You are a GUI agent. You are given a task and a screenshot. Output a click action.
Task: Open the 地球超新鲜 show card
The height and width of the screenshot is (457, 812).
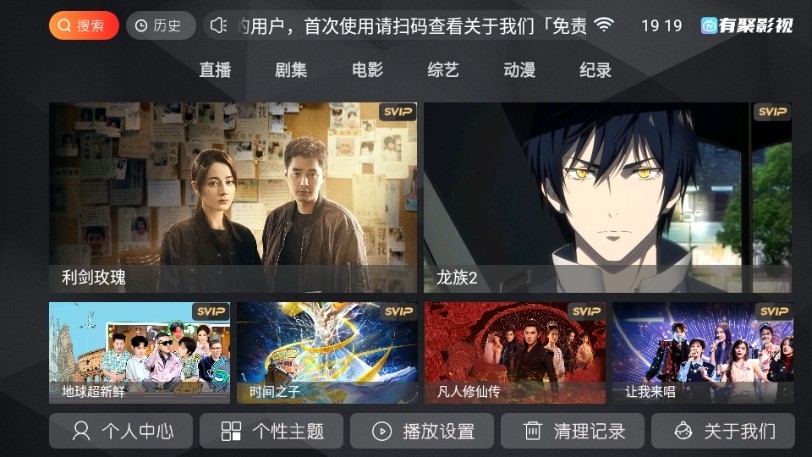139,352
